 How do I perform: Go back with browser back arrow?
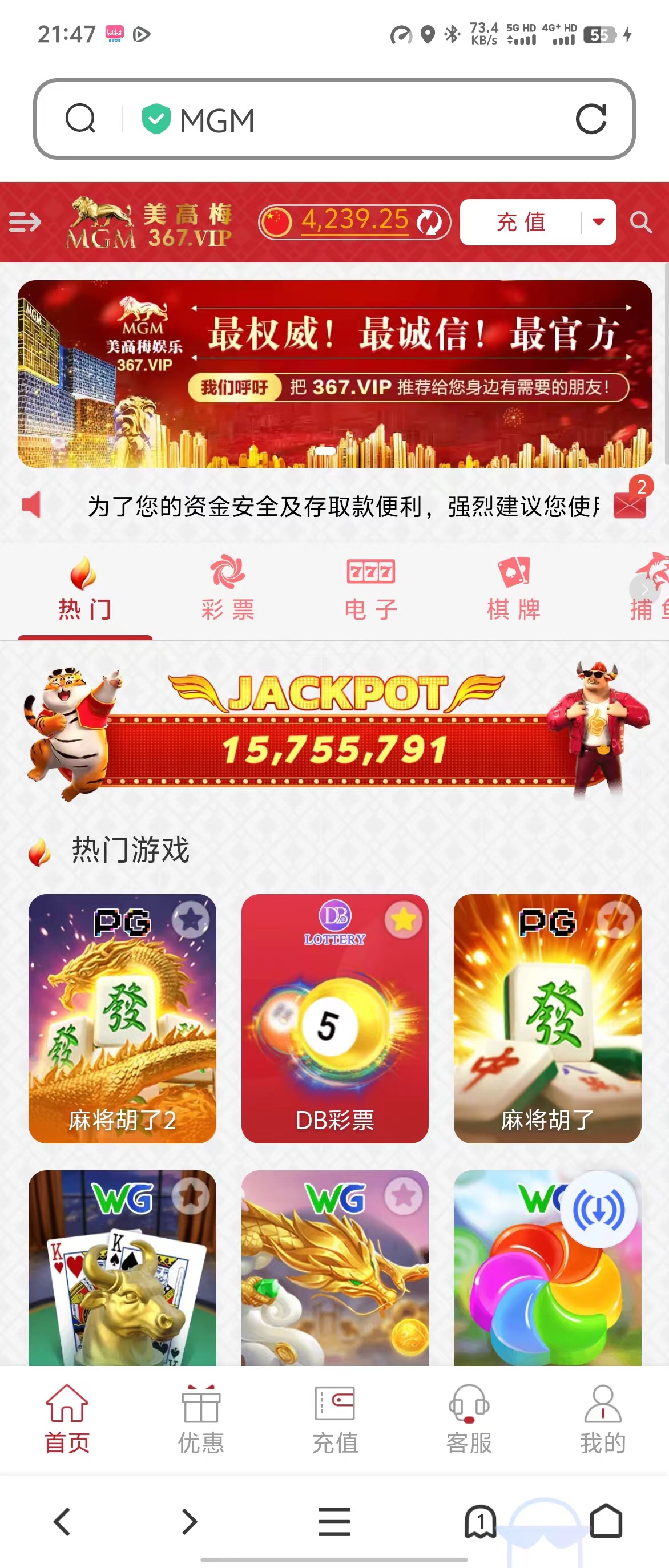point(63,1522)
